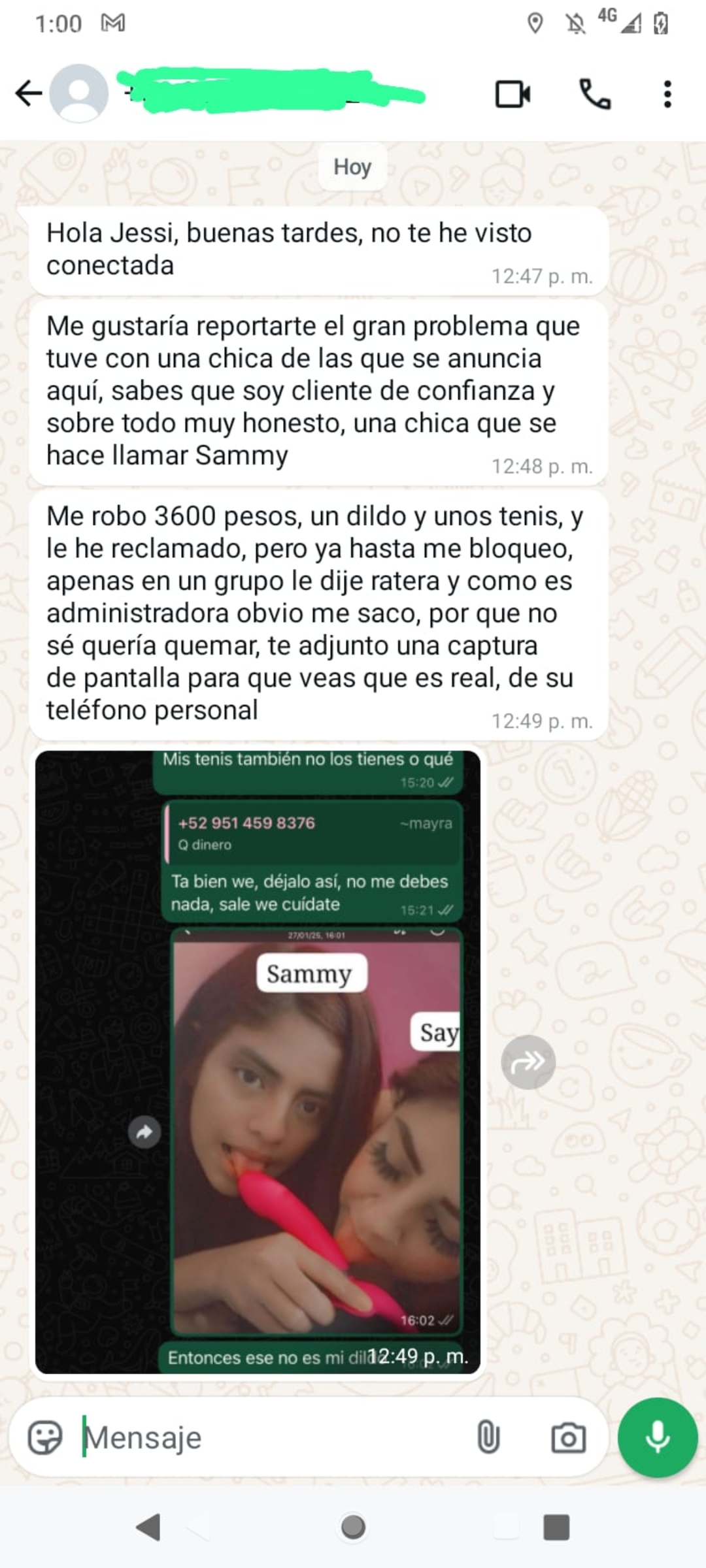
Task: Forward the image message
Action: [x=528, y=1062]
